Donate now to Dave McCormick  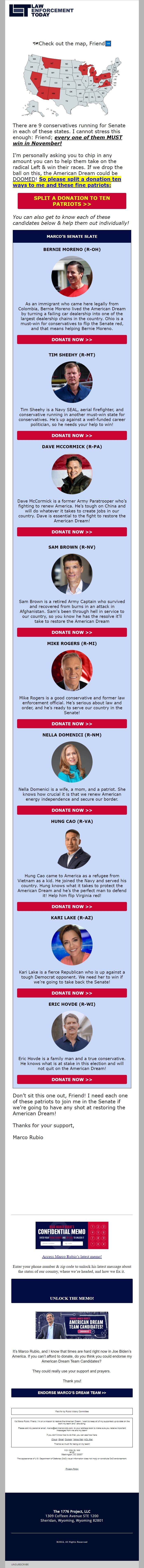72,531
